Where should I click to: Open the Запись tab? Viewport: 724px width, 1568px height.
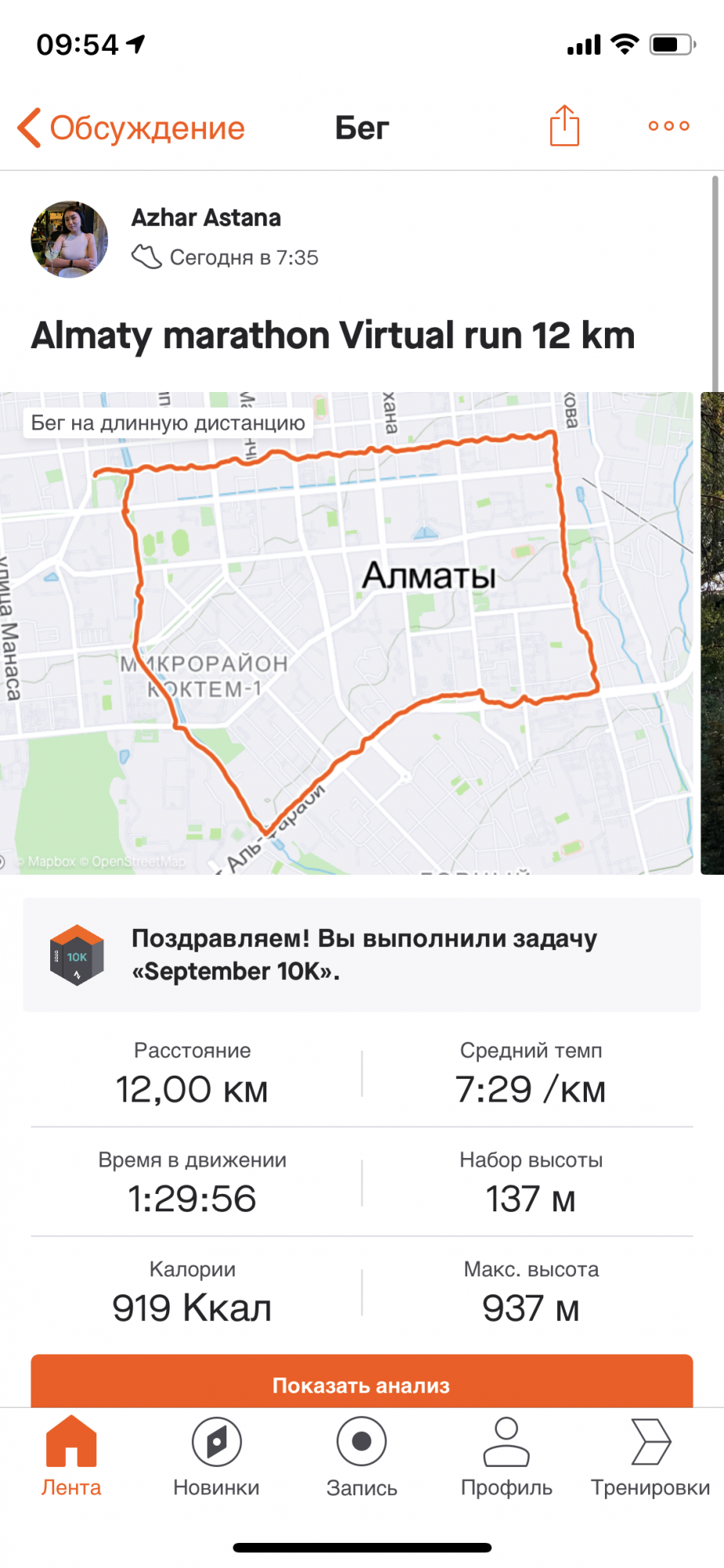click(361, 1457)
